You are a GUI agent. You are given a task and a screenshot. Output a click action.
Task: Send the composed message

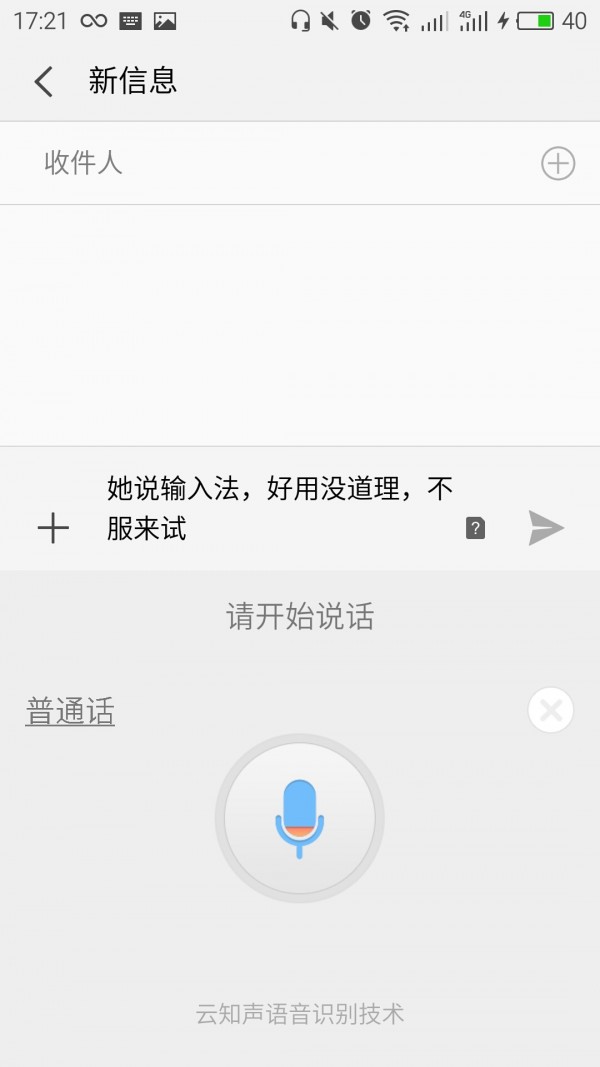click(x=546, y=528)
